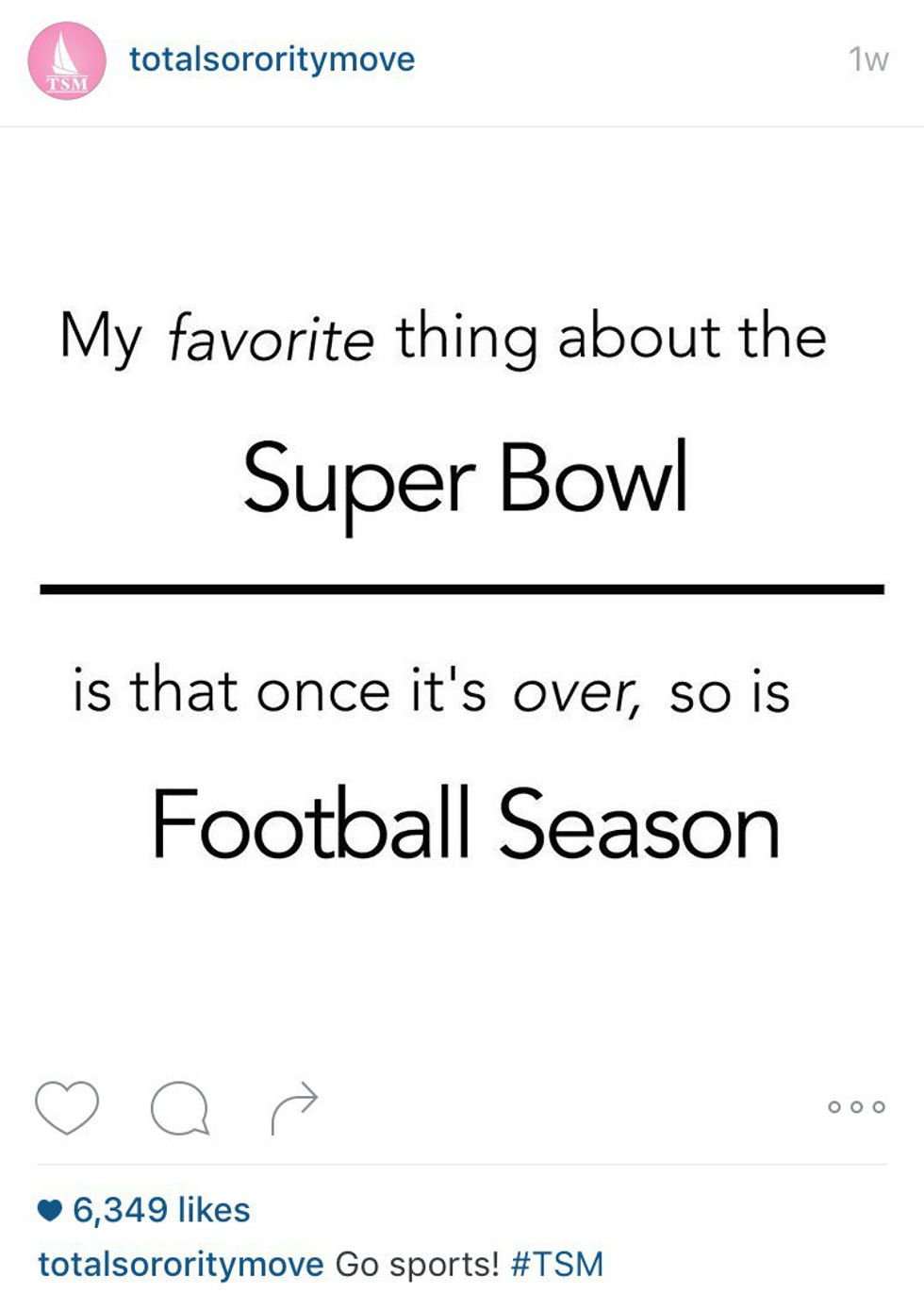This screenshot has width=924, height=1293.
Task: Like this post with the heart icon
Action: pos(67,1106)
